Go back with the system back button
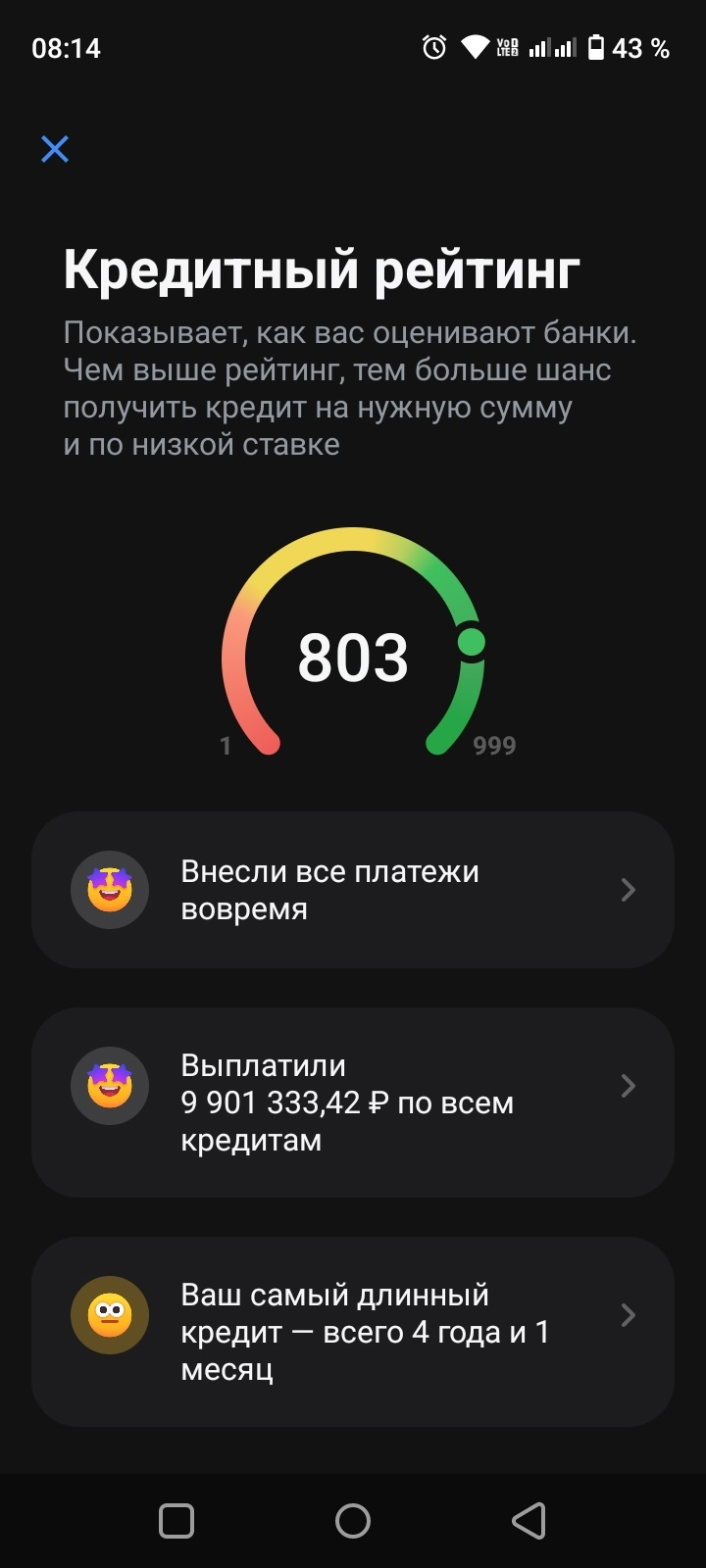The image size is (706, 1568). (x=529, y=1521)
